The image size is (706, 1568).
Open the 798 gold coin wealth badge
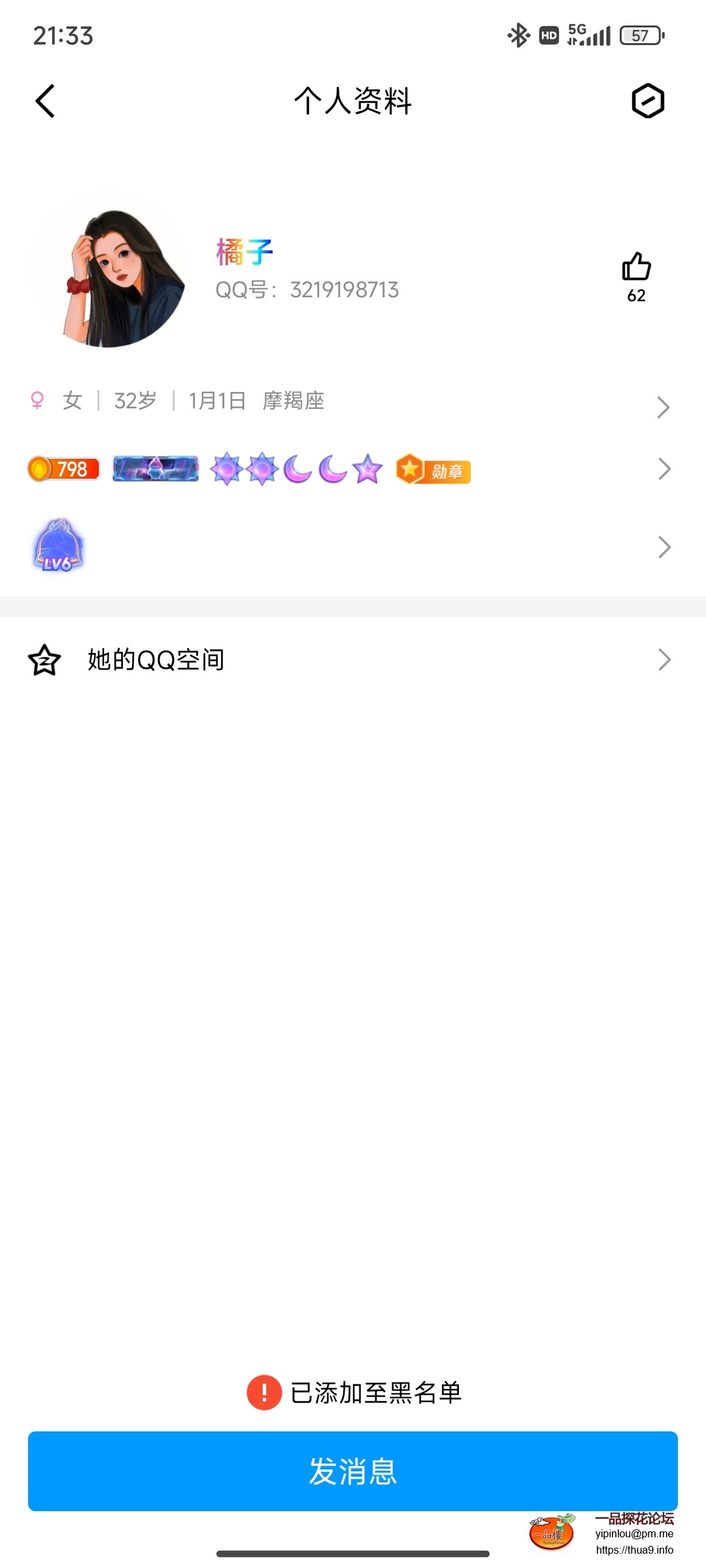coord(62,469)
